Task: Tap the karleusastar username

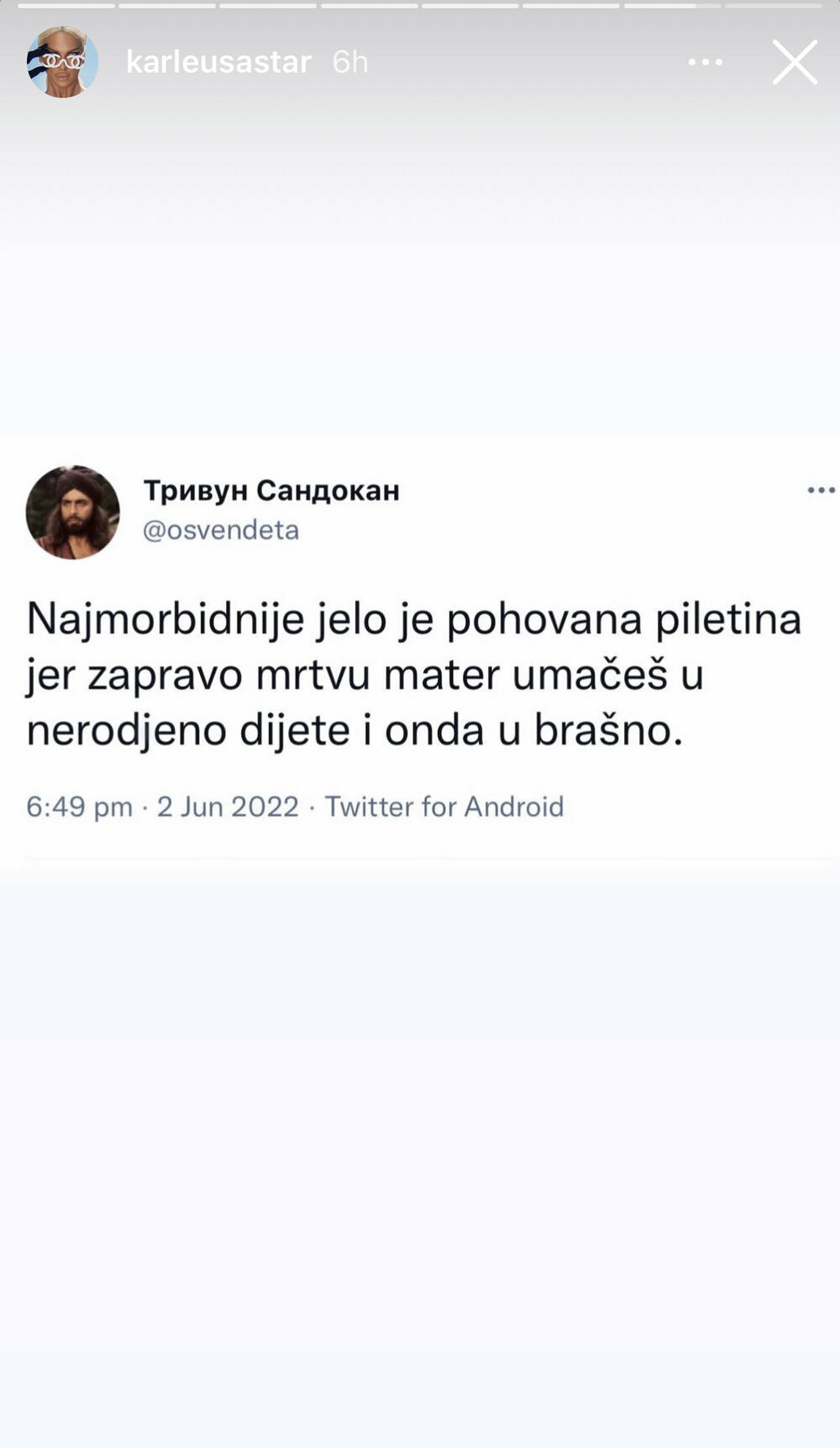Action: point(218,62)
